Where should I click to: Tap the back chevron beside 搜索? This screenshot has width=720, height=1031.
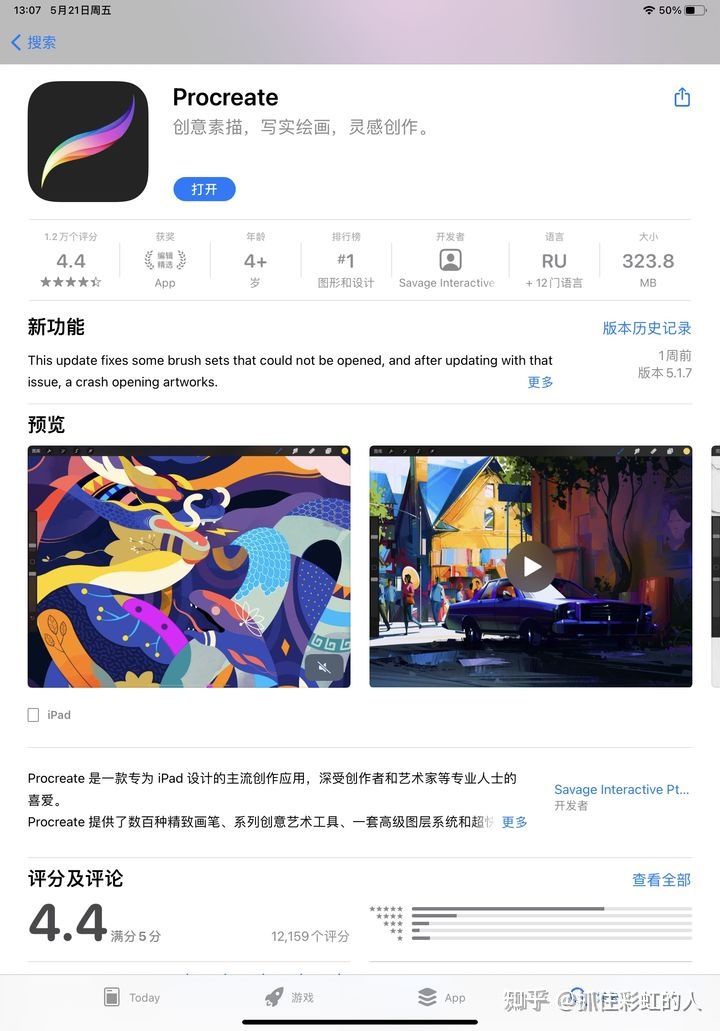pyautogui.click(x=18, y=43)
